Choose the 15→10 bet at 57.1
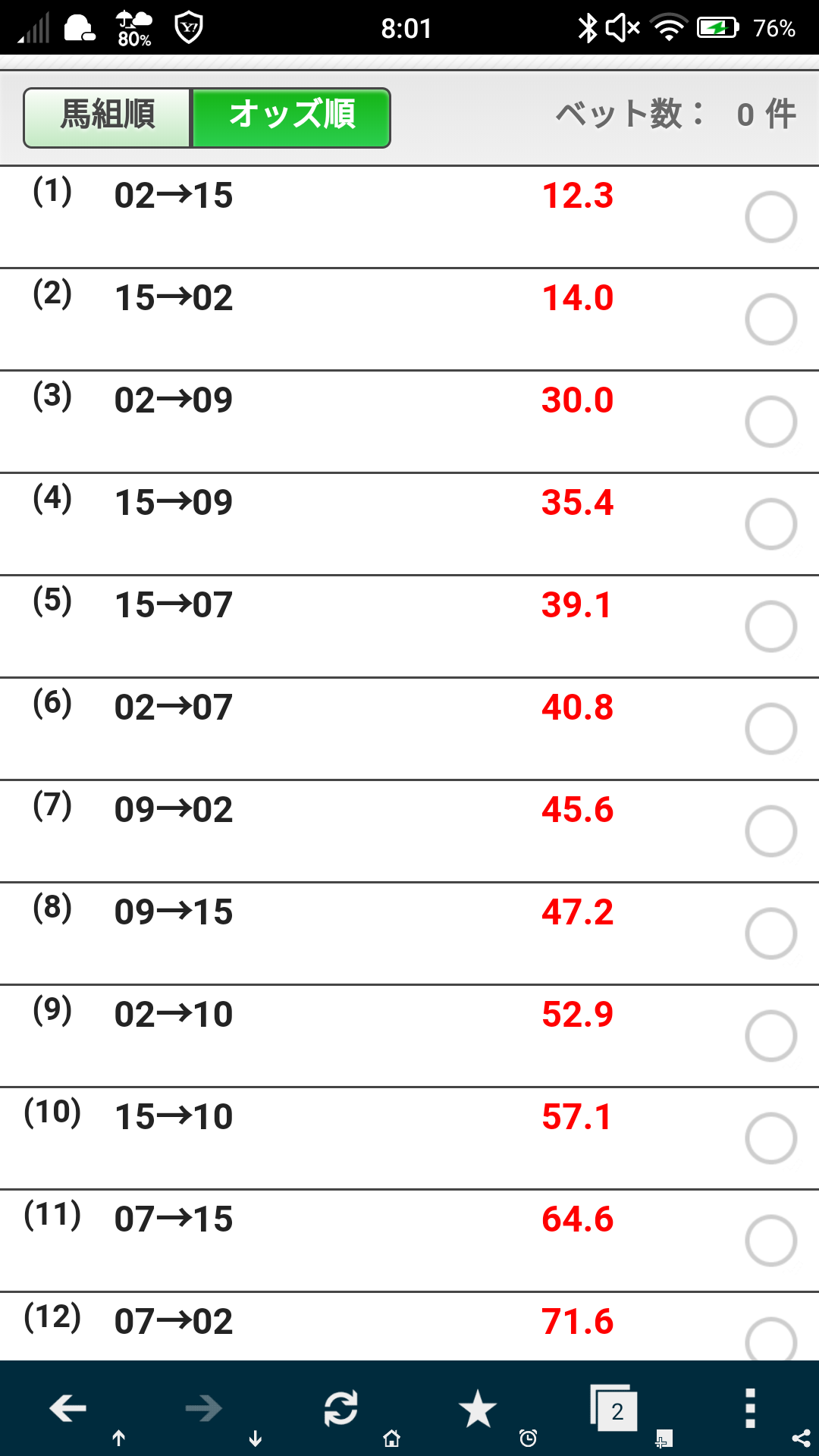819x1456 pixels. point(770,1139)
